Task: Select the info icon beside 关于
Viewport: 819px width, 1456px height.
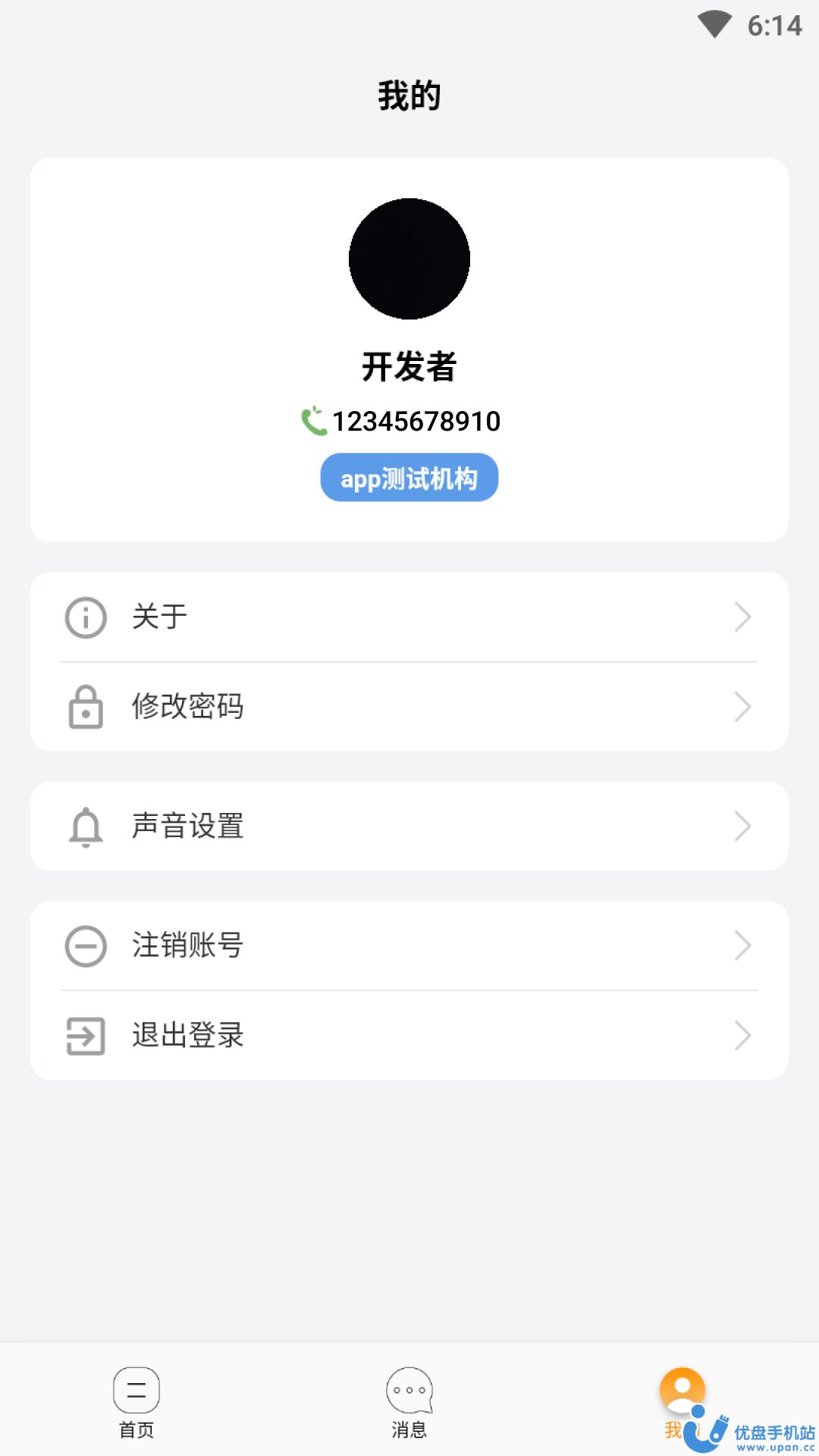Action: 85,617
